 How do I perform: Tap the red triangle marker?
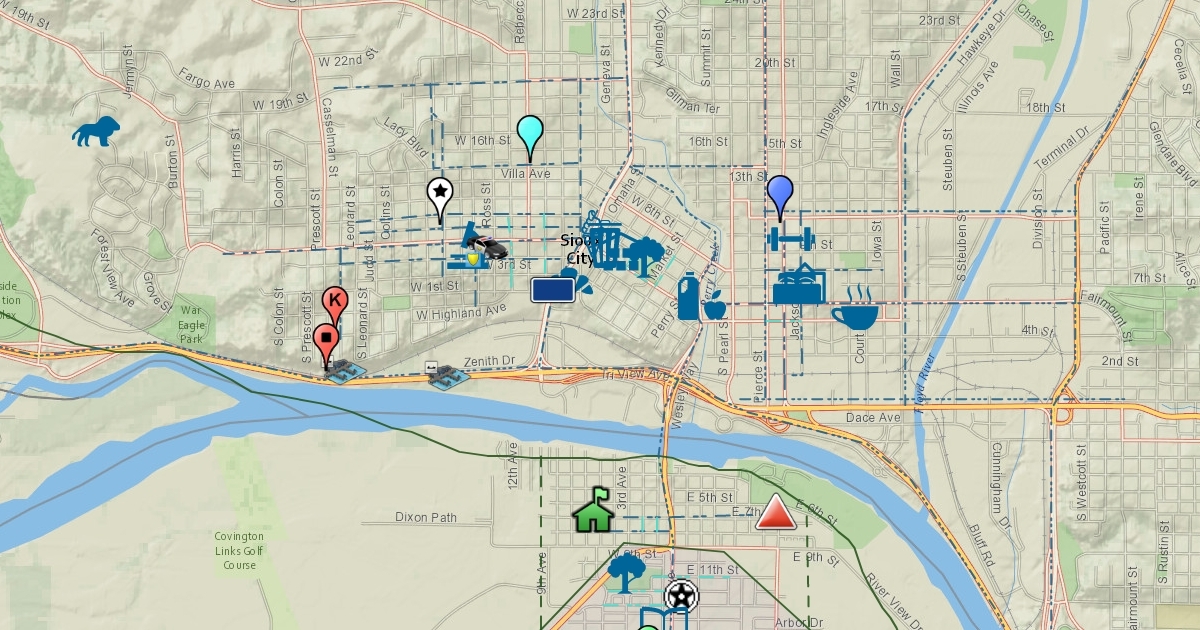tap(775, 513)
